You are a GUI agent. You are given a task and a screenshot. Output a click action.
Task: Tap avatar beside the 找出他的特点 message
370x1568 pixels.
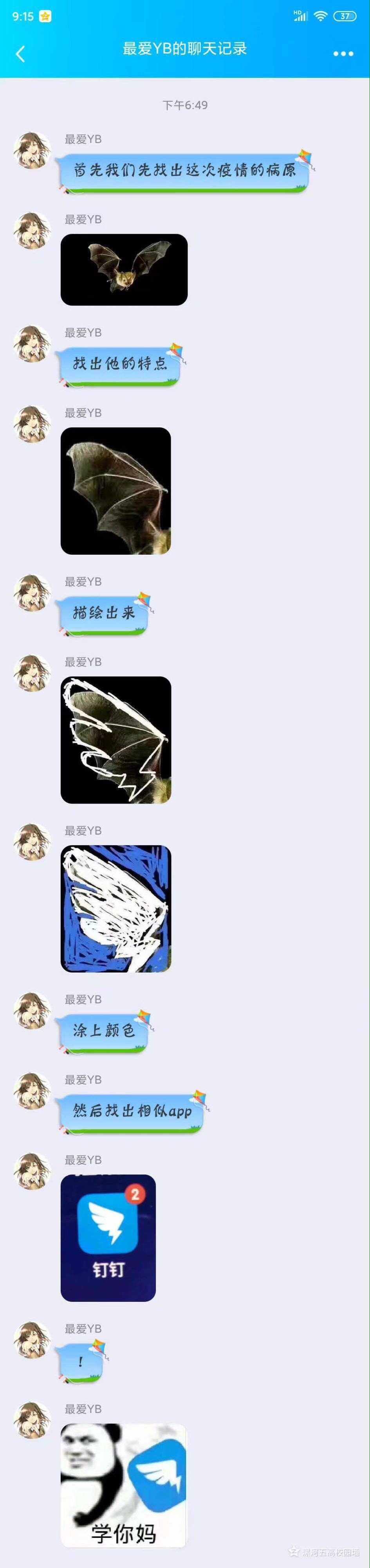coord(32,344)
